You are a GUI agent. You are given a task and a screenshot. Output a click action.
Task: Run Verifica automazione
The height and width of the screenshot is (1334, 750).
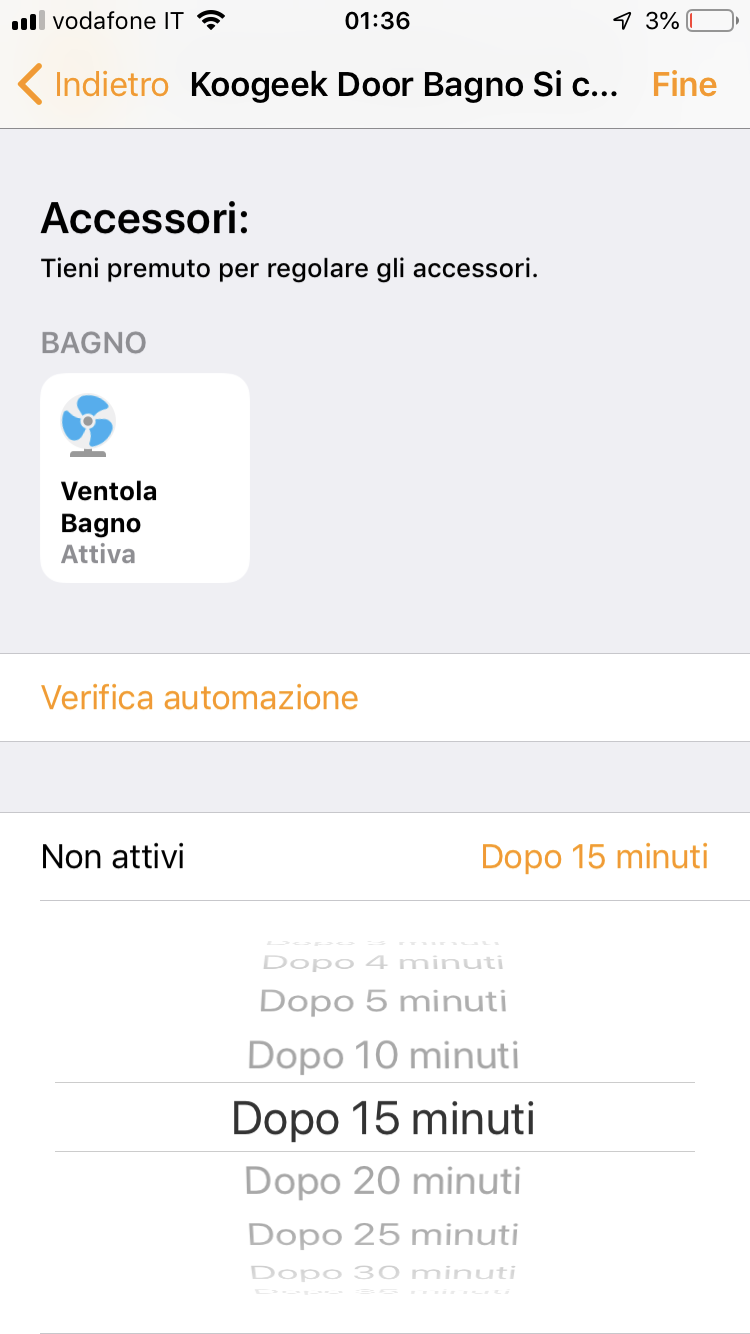[200, 697]
